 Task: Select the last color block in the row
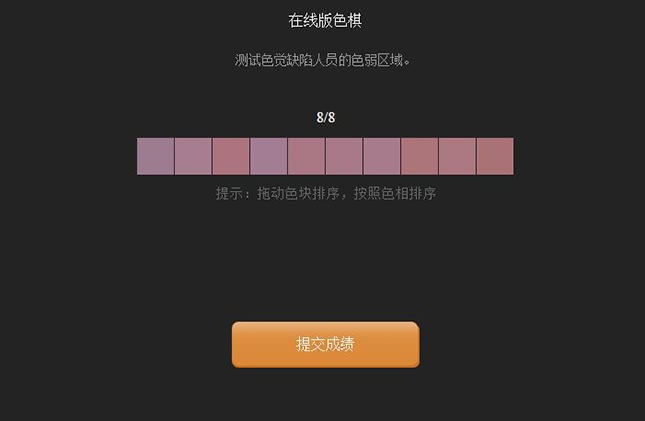pyautogui.click(x=495, y=156)
